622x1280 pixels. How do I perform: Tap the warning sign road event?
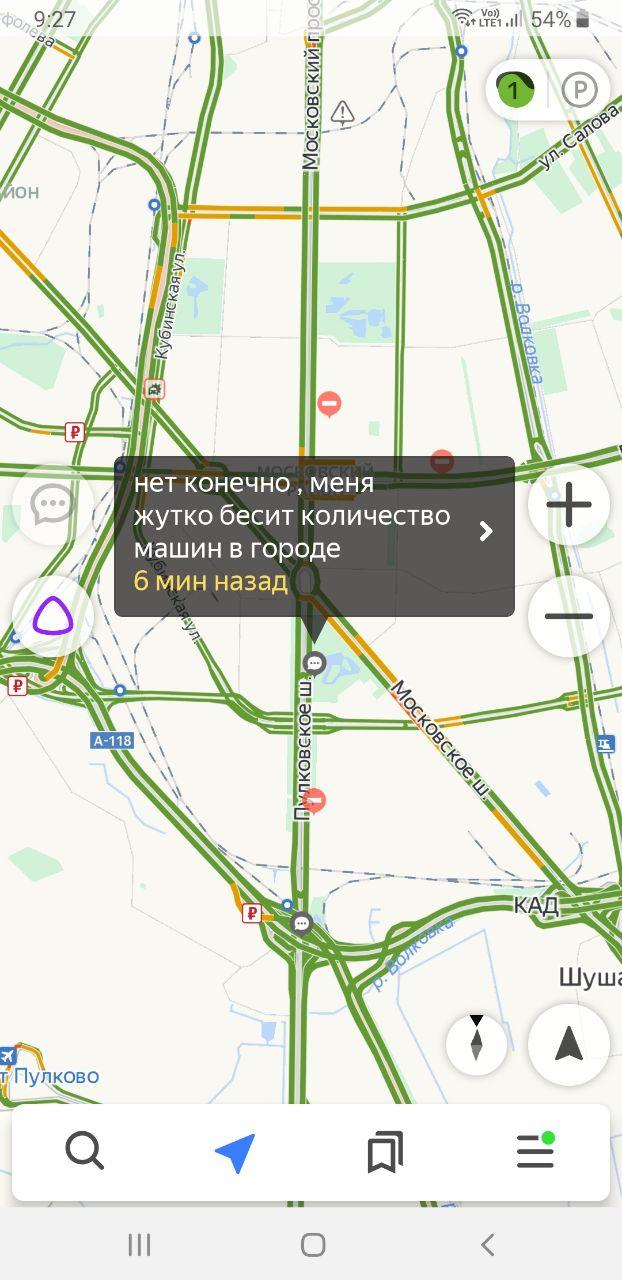point(343,112)
